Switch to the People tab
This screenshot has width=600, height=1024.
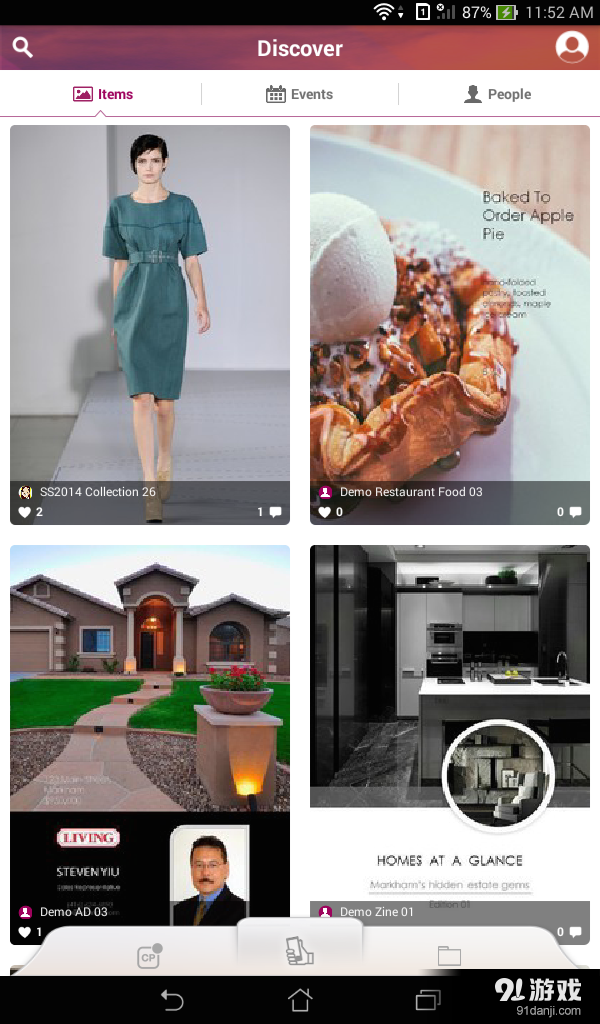(497, 94)
